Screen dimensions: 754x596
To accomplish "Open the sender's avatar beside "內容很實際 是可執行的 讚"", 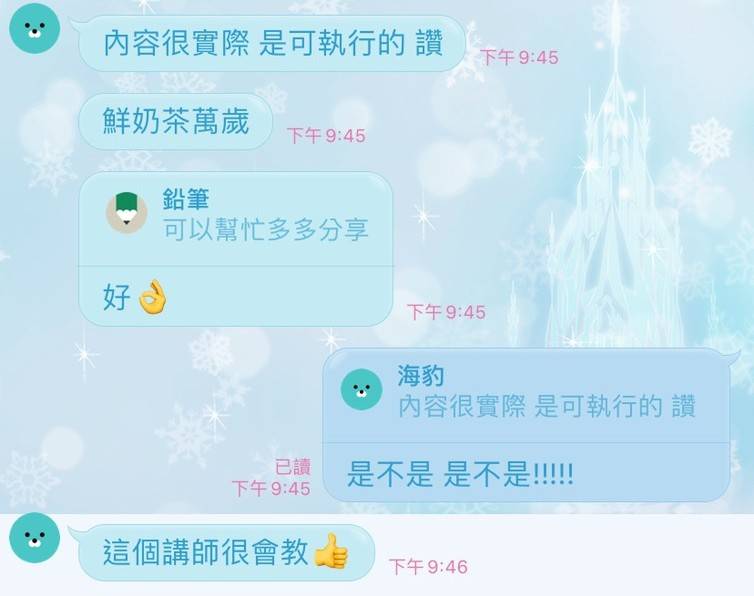I will point(34,34).
